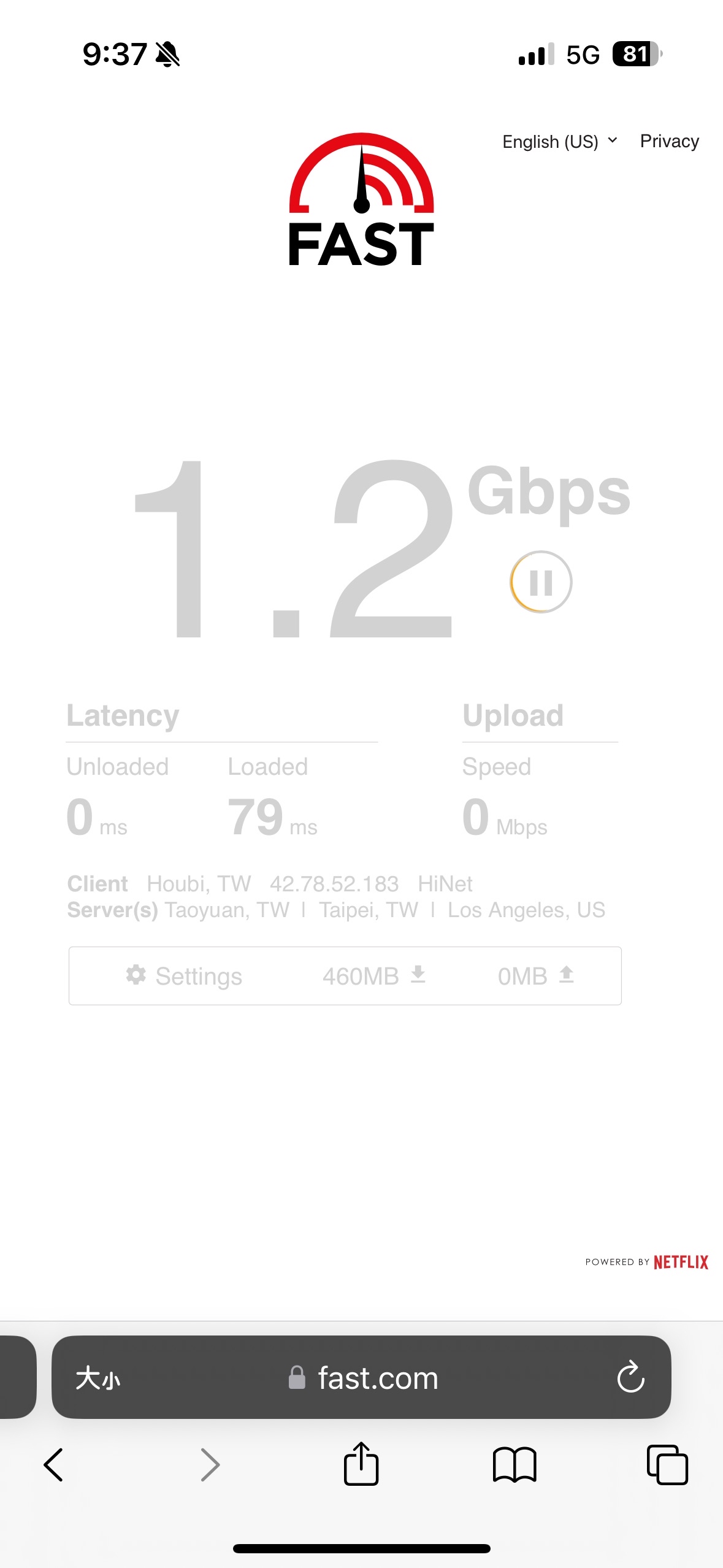Reload the page in Safari
The width and height of the screenshot is (723, 1568).
click(630, 1377)
